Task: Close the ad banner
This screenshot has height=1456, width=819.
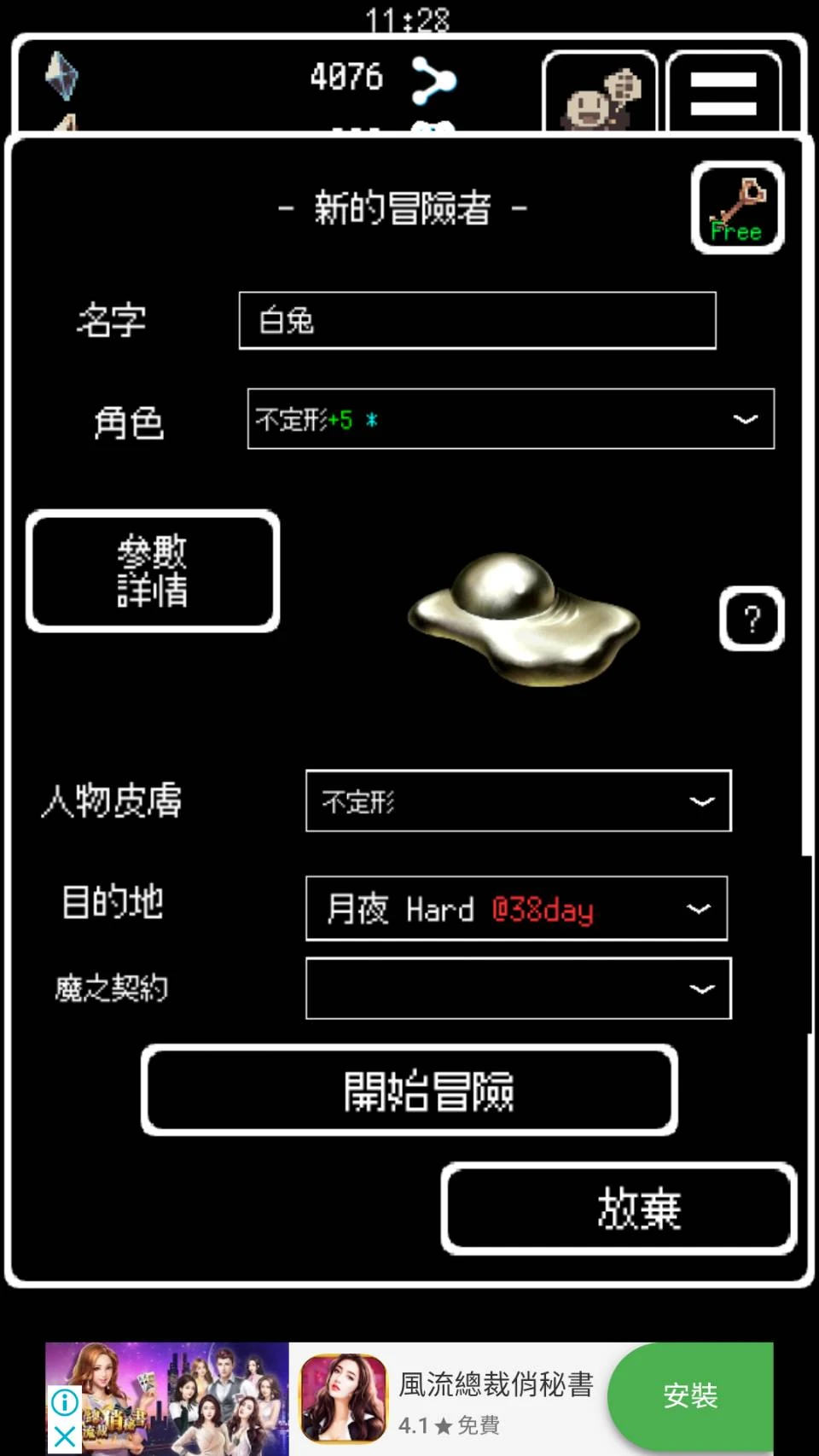Action: (65, 1437)
